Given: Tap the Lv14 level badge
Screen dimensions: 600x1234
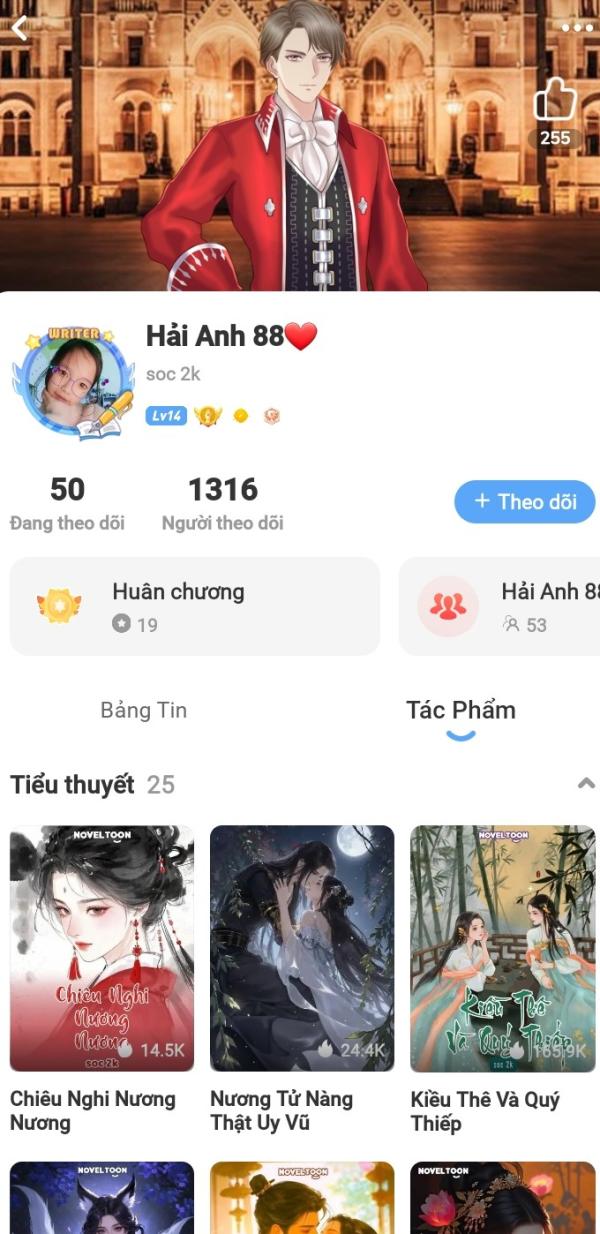Looking at the screenshot, I should [x=166, y=416].
